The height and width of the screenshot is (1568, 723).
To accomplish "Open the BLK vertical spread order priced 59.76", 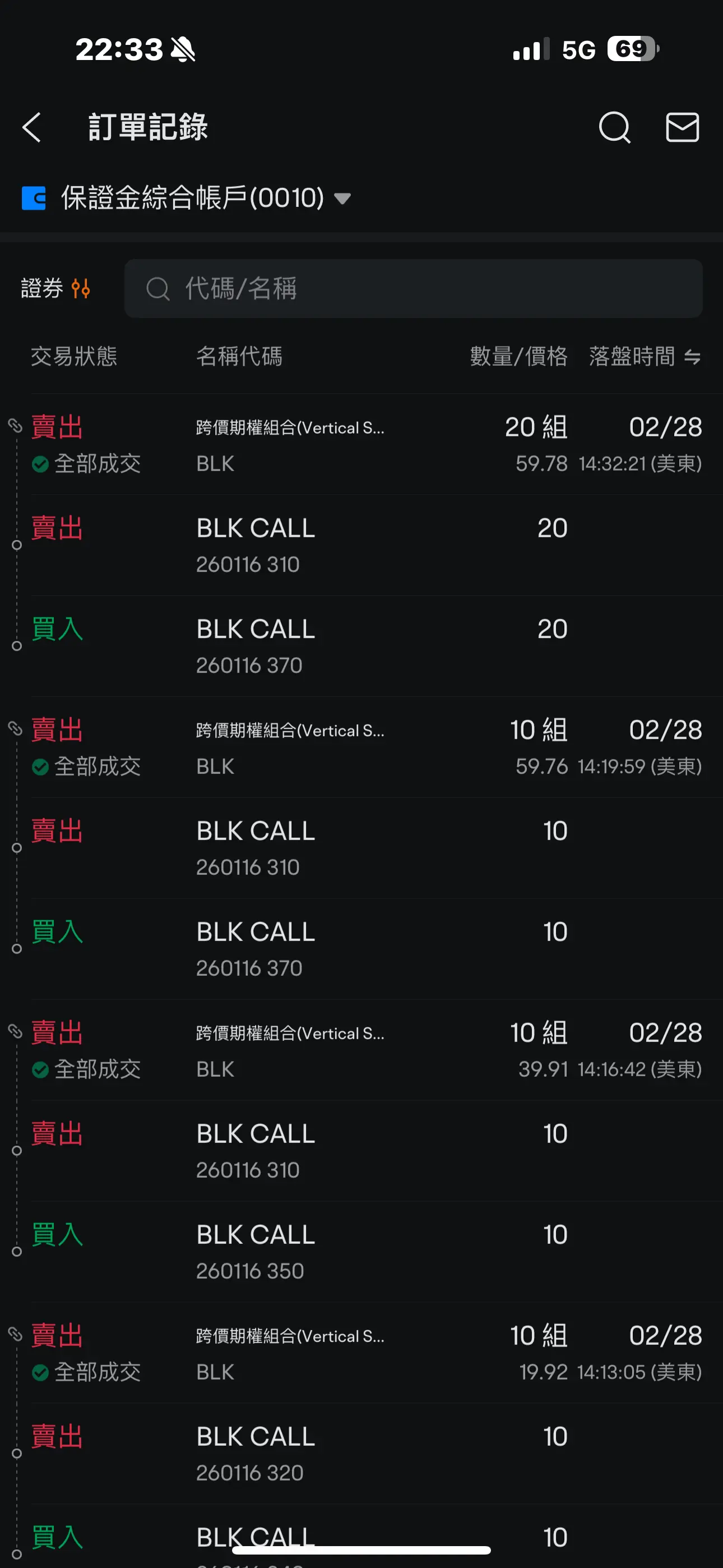I will pyautogui.click(x=361, y=747).
